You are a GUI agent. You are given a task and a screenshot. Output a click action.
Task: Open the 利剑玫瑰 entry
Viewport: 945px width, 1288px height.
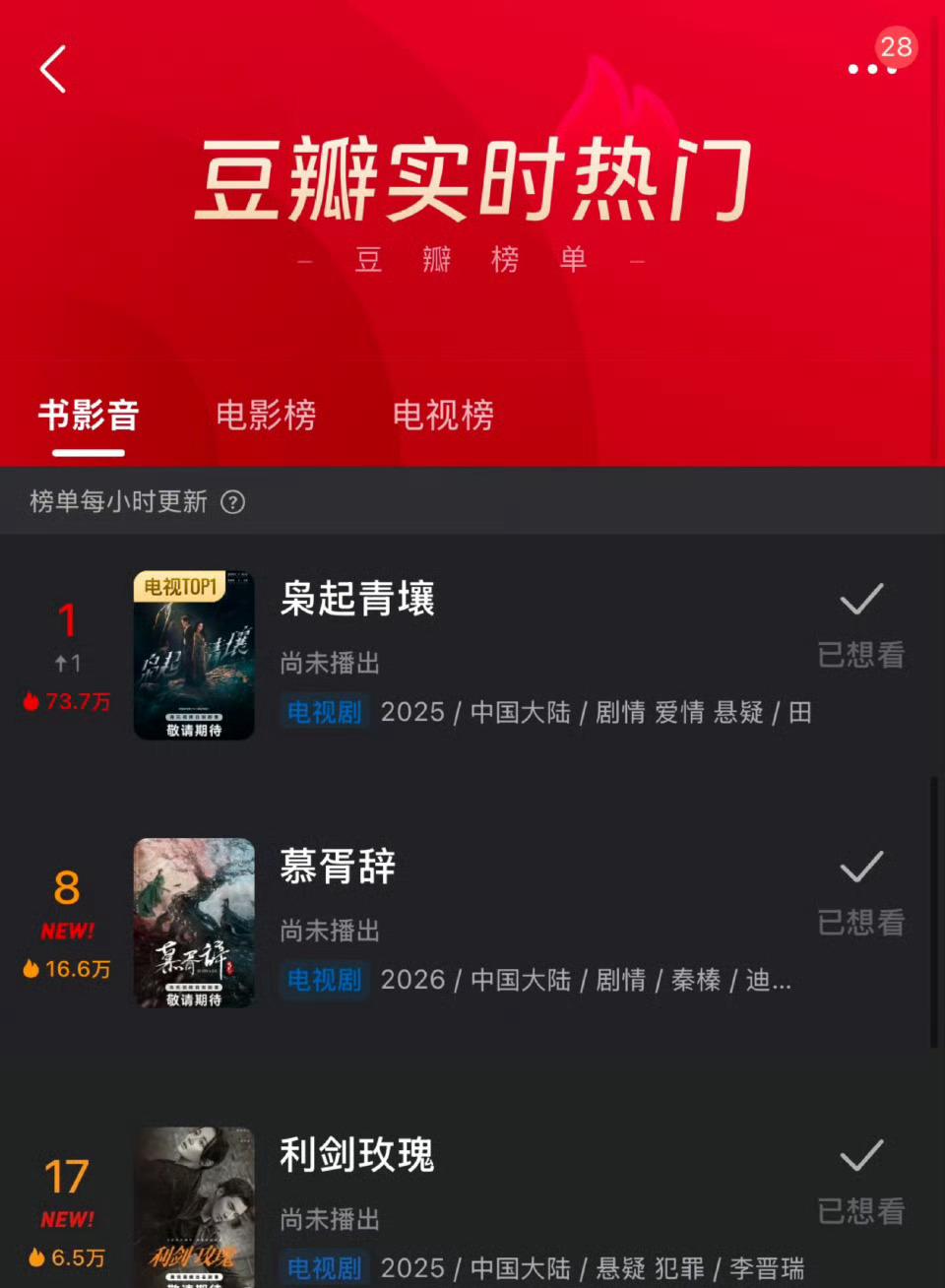tap(357, 1155)
